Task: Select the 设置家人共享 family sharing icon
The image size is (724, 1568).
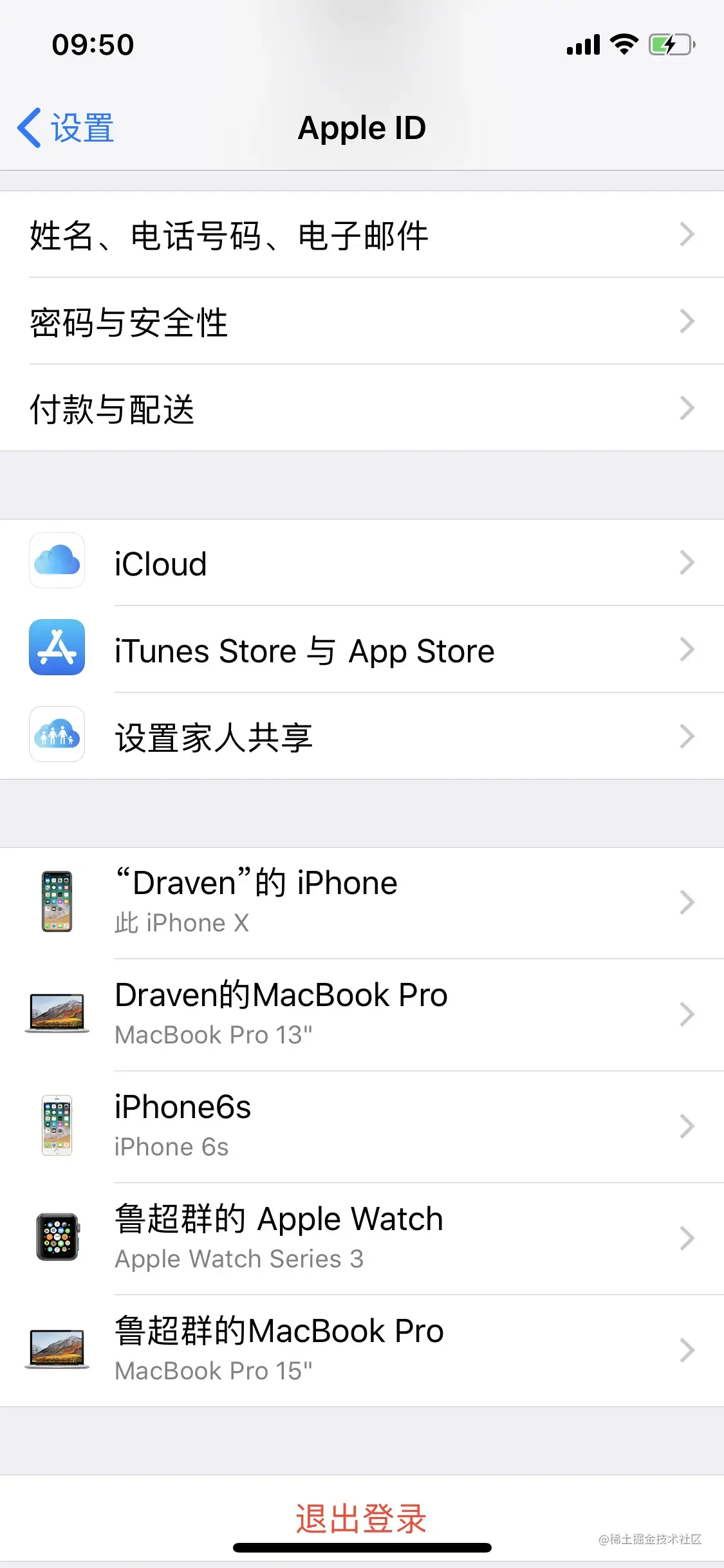Action: click(x=57, y=736)
